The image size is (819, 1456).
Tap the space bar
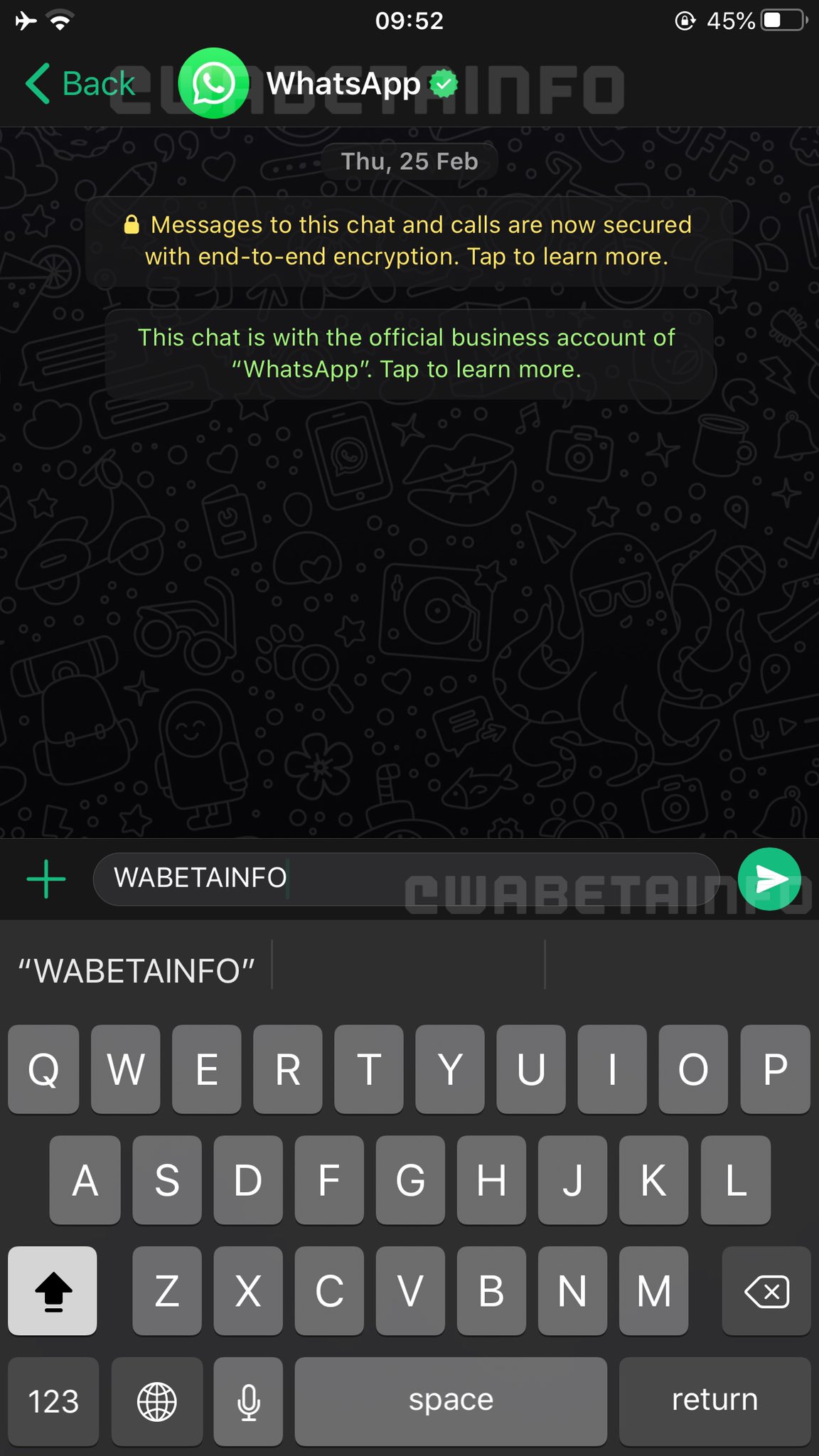click(451, 1401)
